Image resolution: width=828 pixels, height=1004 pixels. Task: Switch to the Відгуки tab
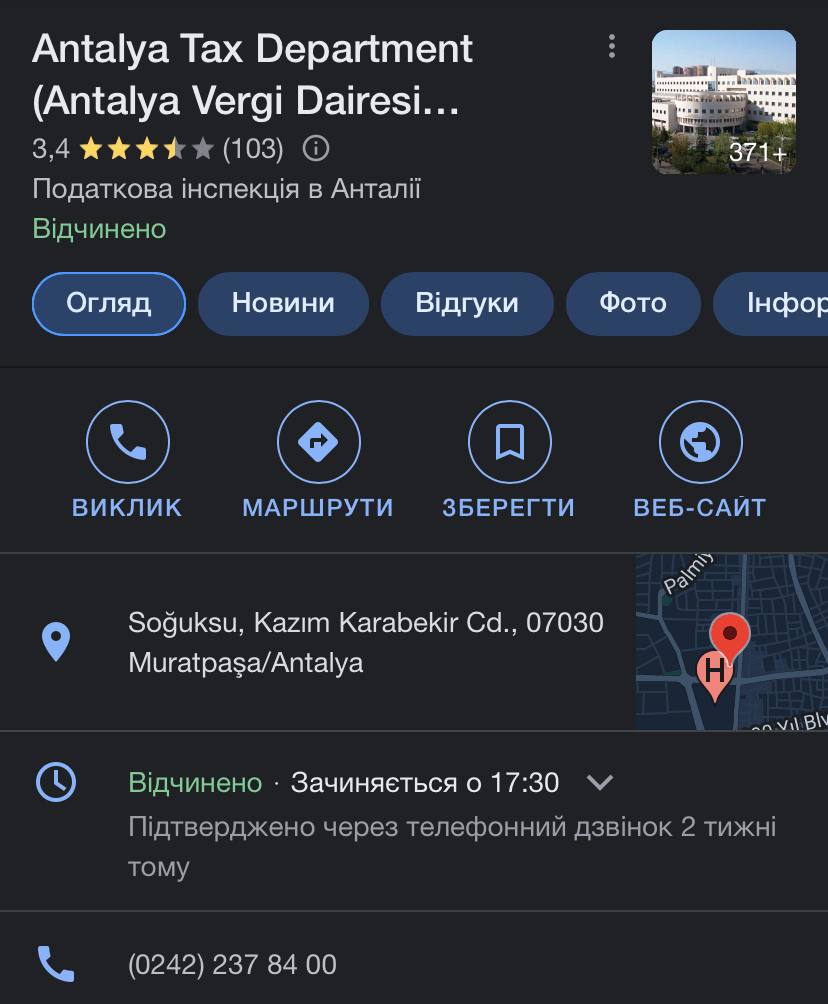[467, 303]
